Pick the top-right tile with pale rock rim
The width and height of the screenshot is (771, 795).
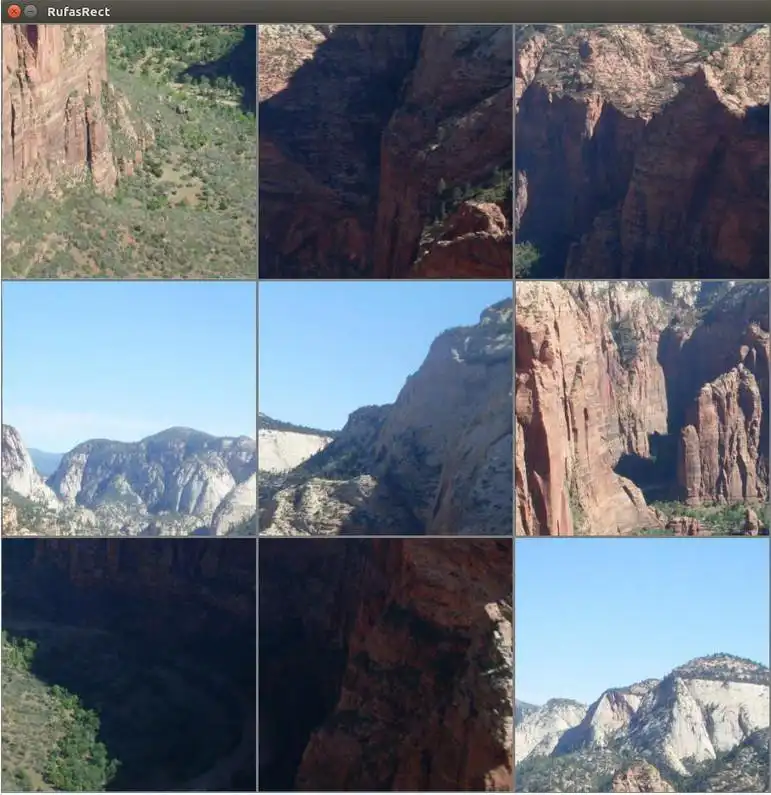click(x=642, y=151)
